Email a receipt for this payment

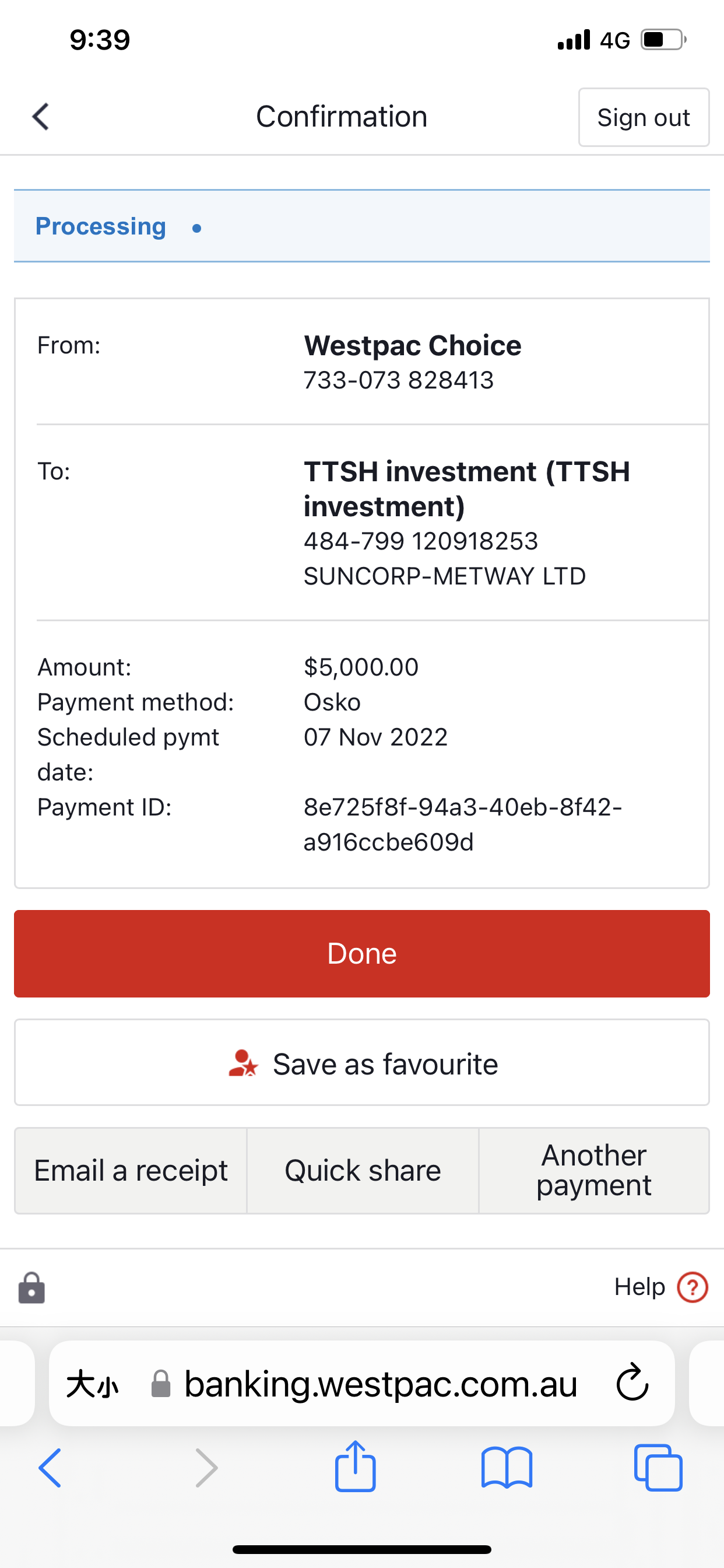[x=131, y=1171]
